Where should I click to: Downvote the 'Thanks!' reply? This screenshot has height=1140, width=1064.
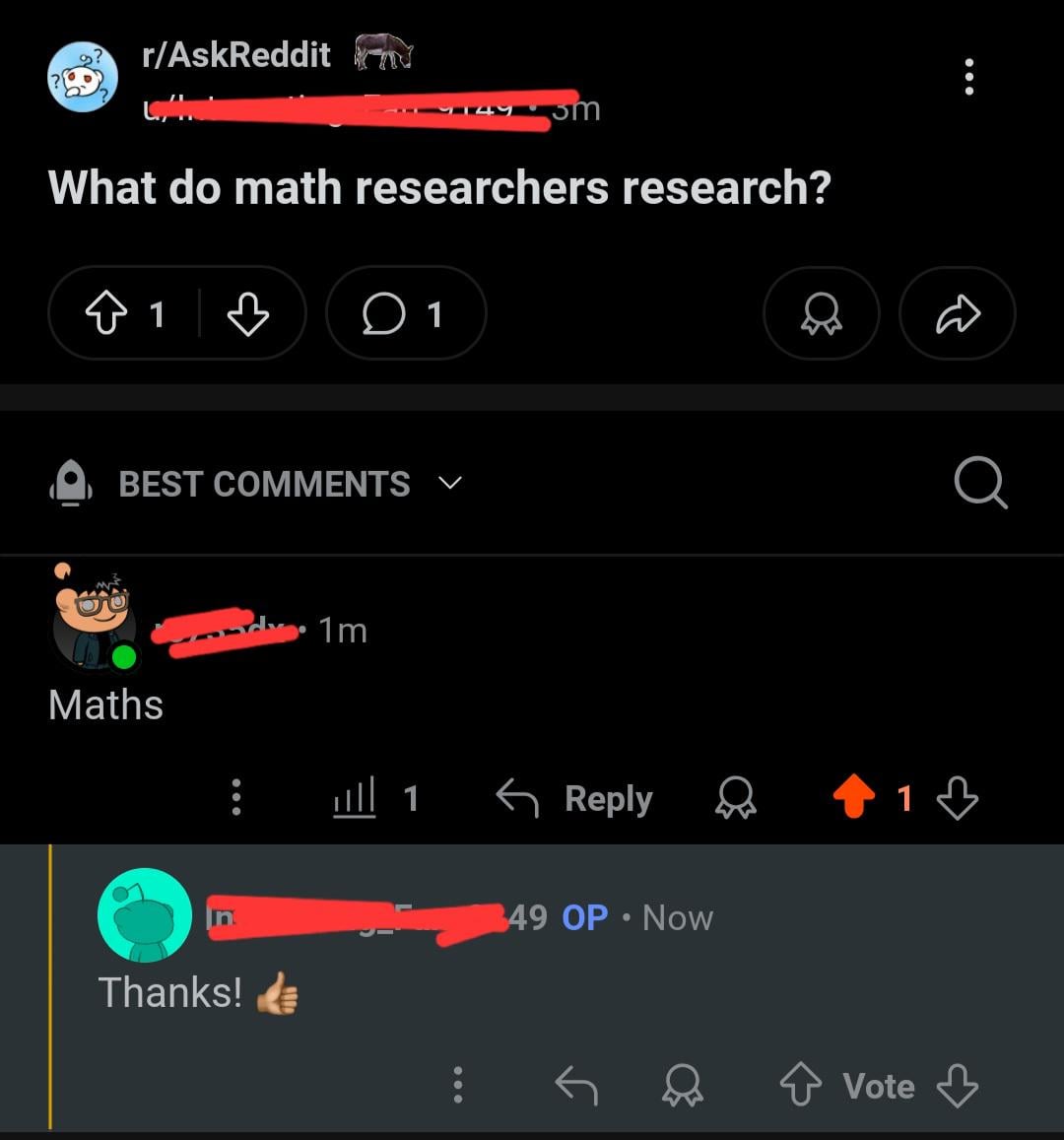[x=958, y=1086]
